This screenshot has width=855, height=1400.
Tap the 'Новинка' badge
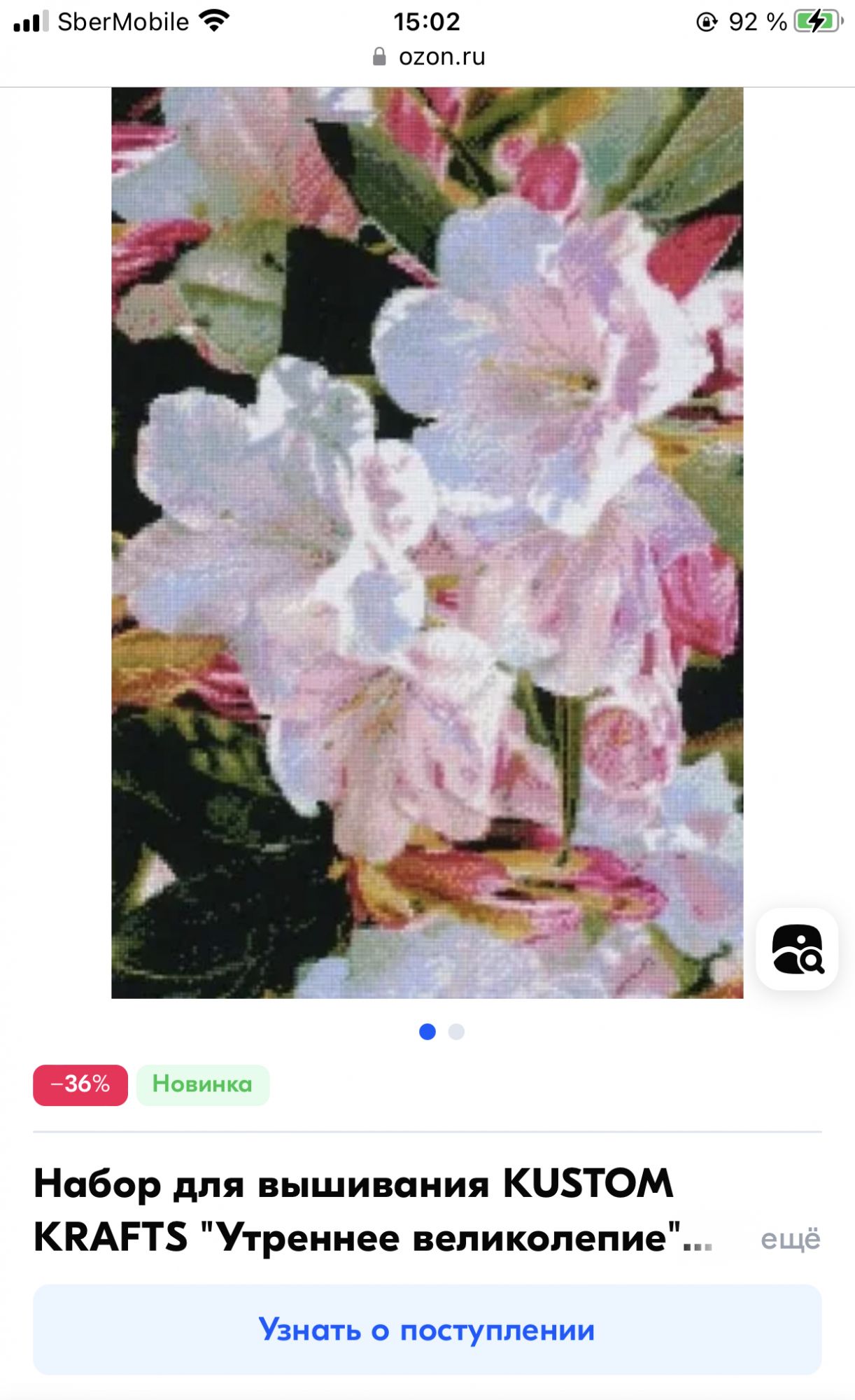pos(202,1084)
